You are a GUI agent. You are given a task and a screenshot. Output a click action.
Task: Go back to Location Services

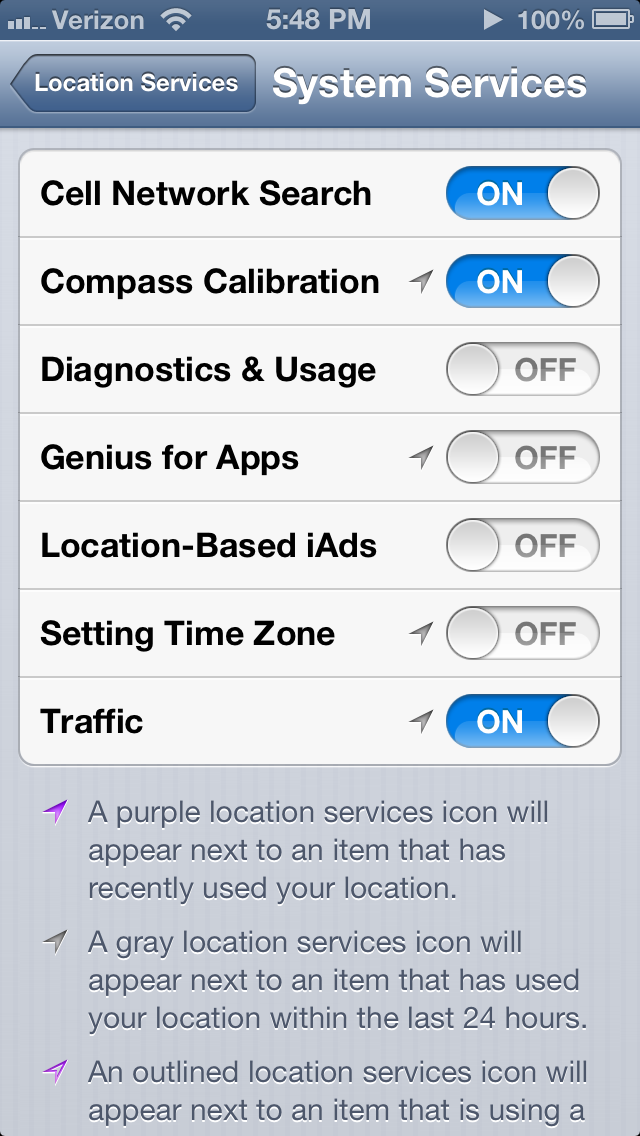point(134,83)
